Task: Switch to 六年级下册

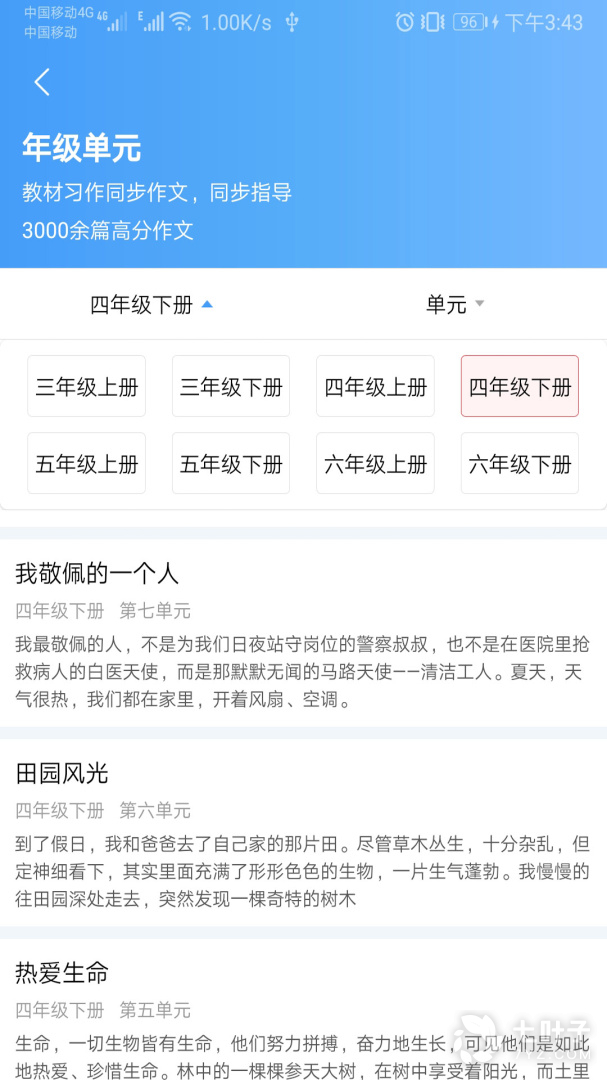Action: 520,464
